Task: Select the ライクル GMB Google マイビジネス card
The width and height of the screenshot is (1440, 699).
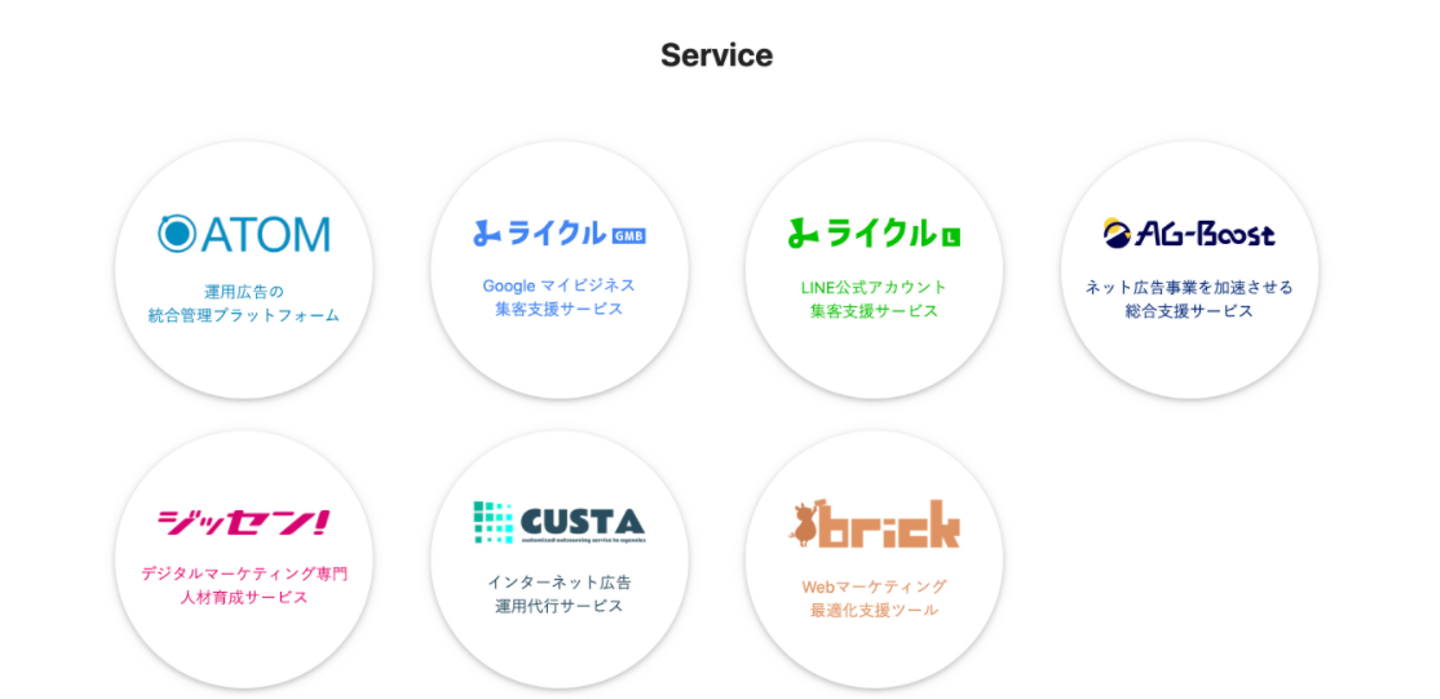Action: [x=559, y=270]
